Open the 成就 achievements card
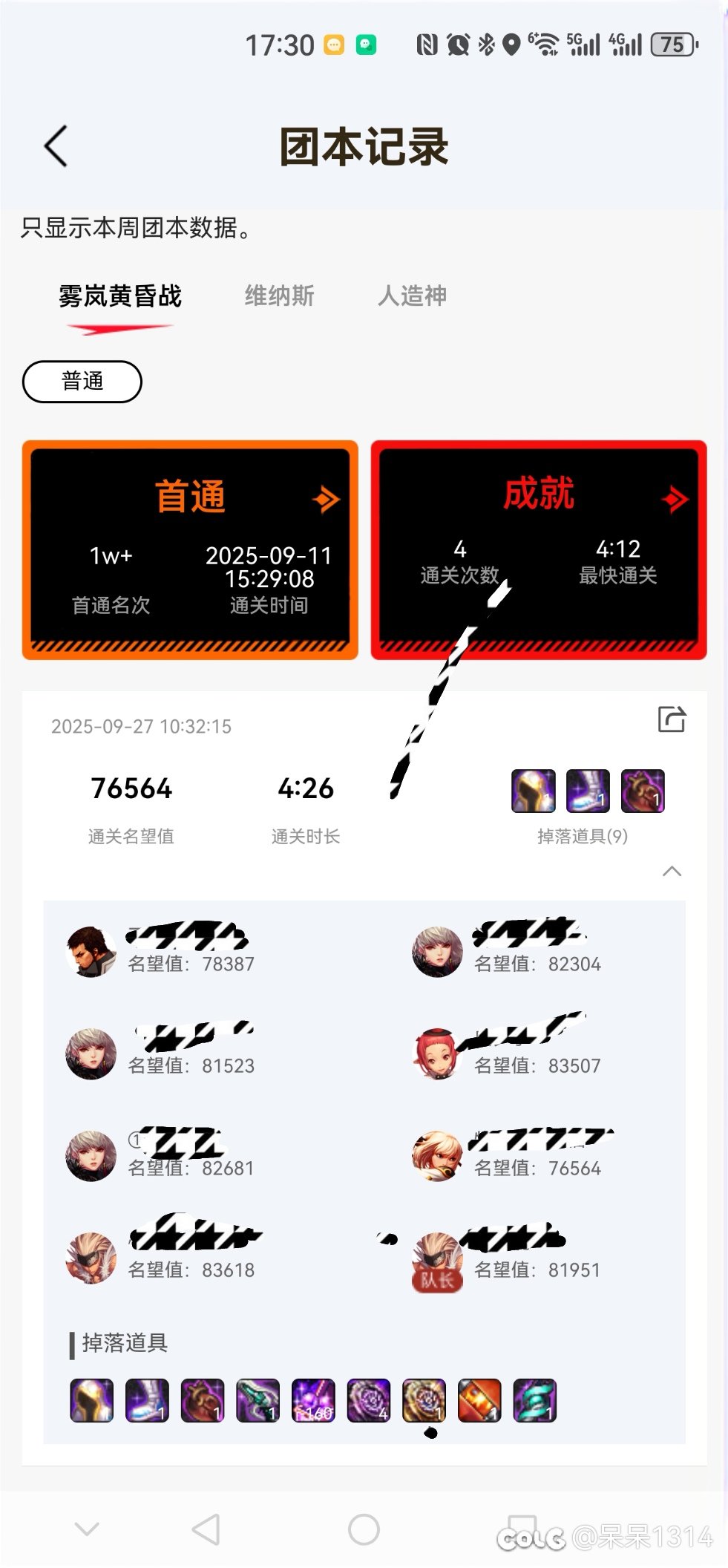 pos(539,549)
